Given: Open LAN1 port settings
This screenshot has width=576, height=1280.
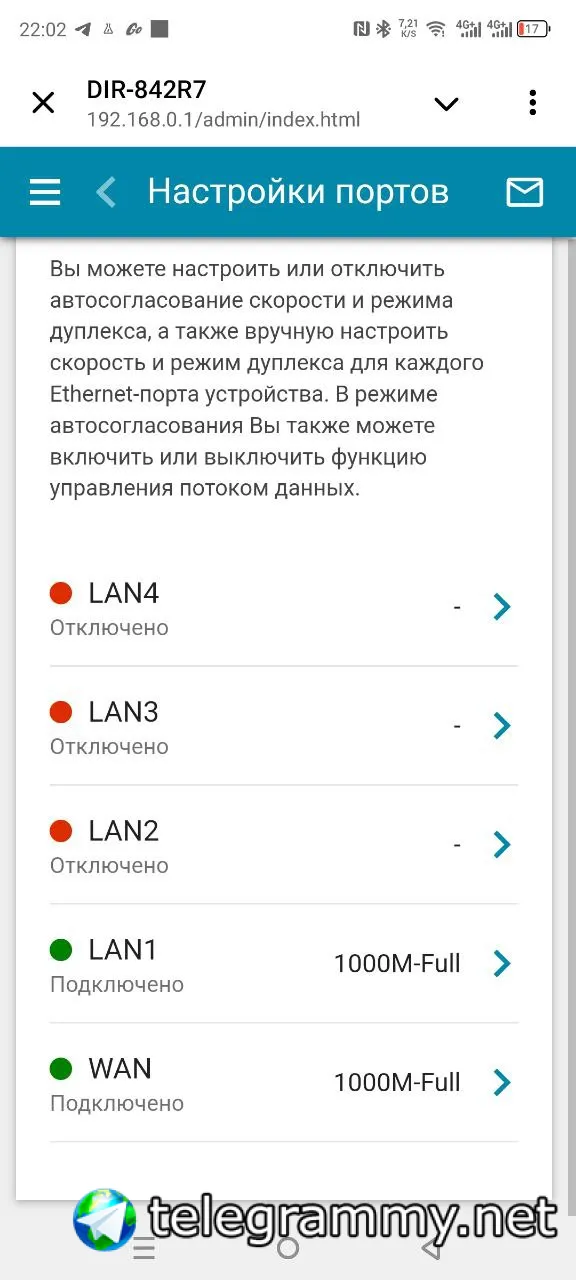Looking at the screenshot, I should tap(284, 965).
